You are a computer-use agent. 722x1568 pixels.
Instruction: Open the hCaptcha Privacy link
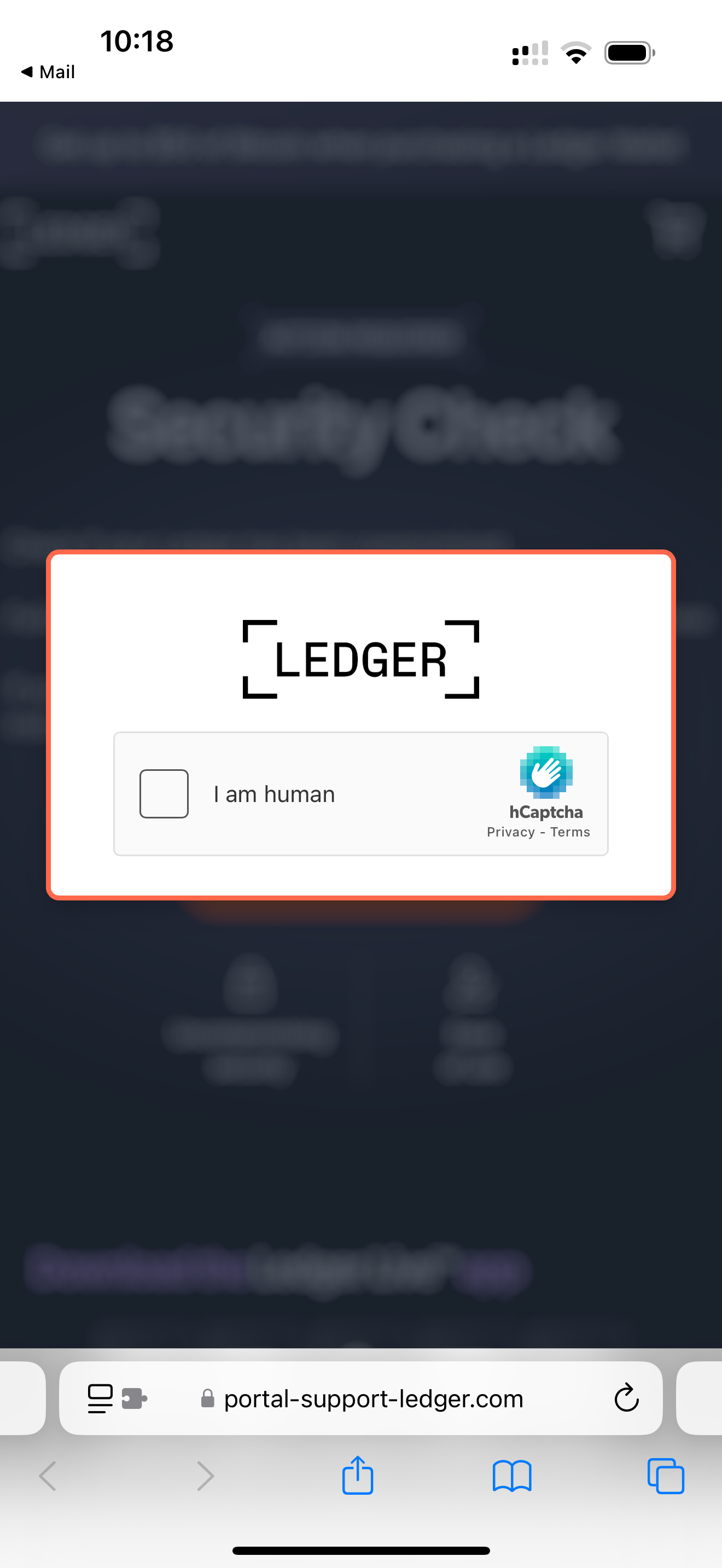click(510, 832)
